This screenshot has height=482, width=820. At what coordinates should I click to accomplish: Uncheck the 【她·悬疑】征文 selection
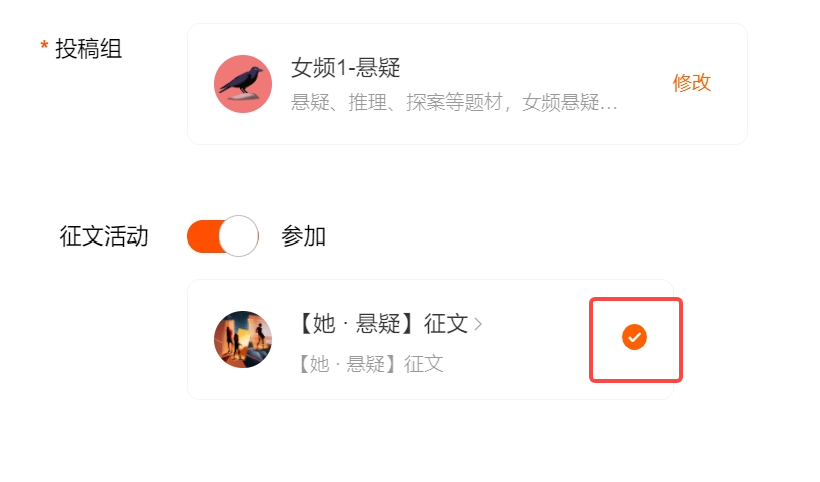point(634,338)
